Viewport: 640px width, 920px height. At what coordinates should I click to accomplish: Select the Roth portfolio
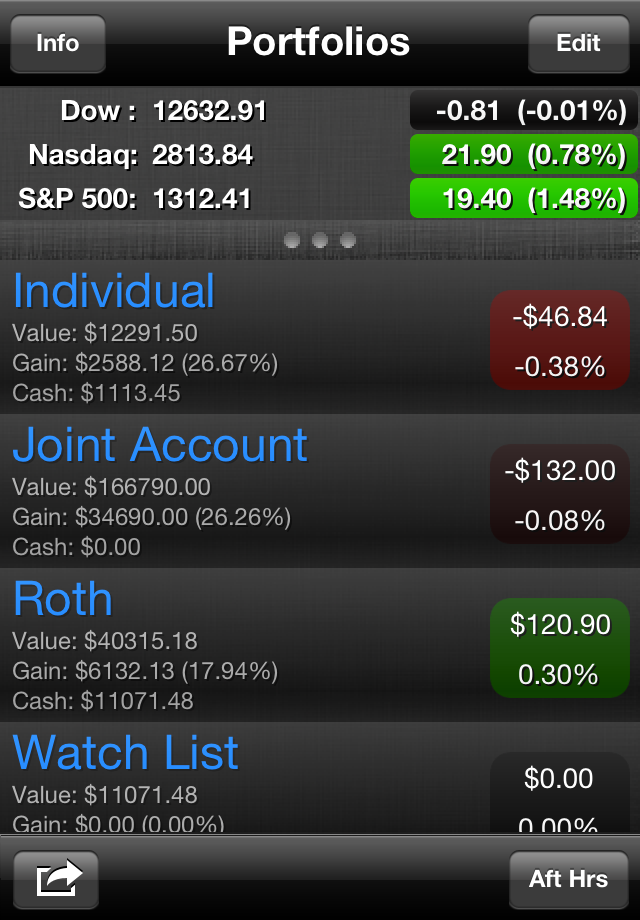(63, 599)
